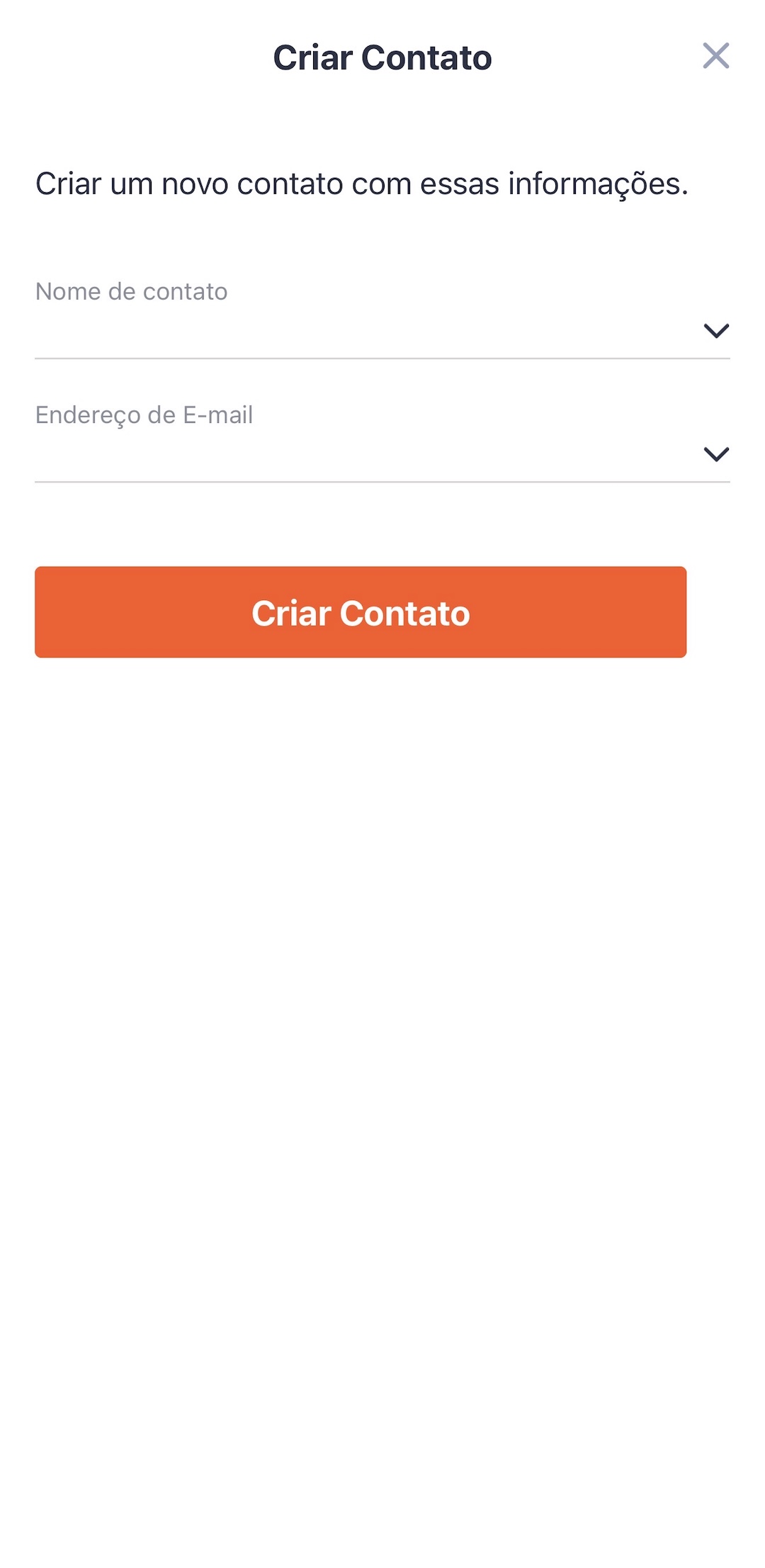This screenshot has width=765, height=1568.
Task: Dismiss the dialog with the X icon
Action: click(717, 57)
